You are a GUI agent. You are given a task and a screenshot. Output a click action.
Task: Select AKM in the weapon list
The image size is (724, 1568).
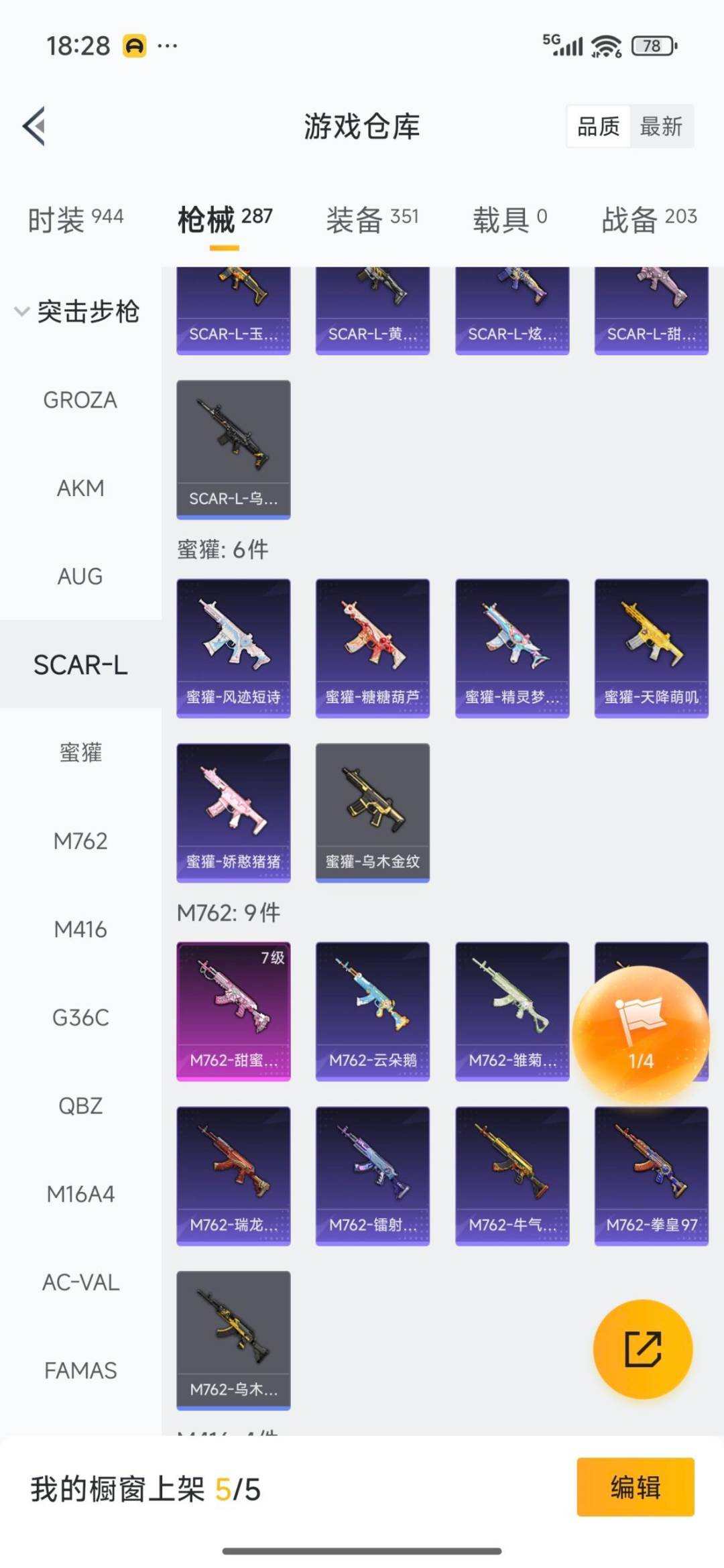pyautogui.click(x=80, y=488)
